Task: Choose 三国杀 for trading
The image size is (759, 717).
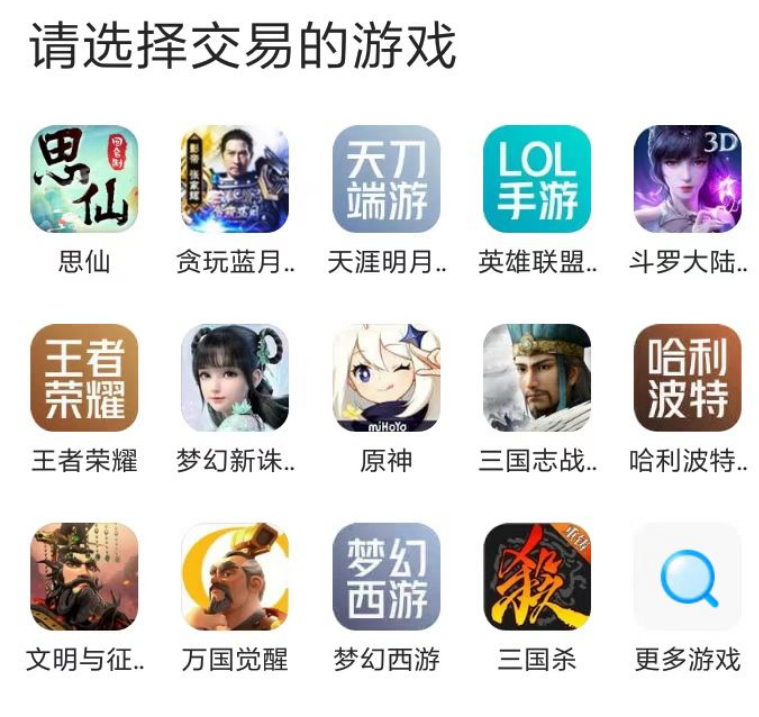Action: (537, 577)
